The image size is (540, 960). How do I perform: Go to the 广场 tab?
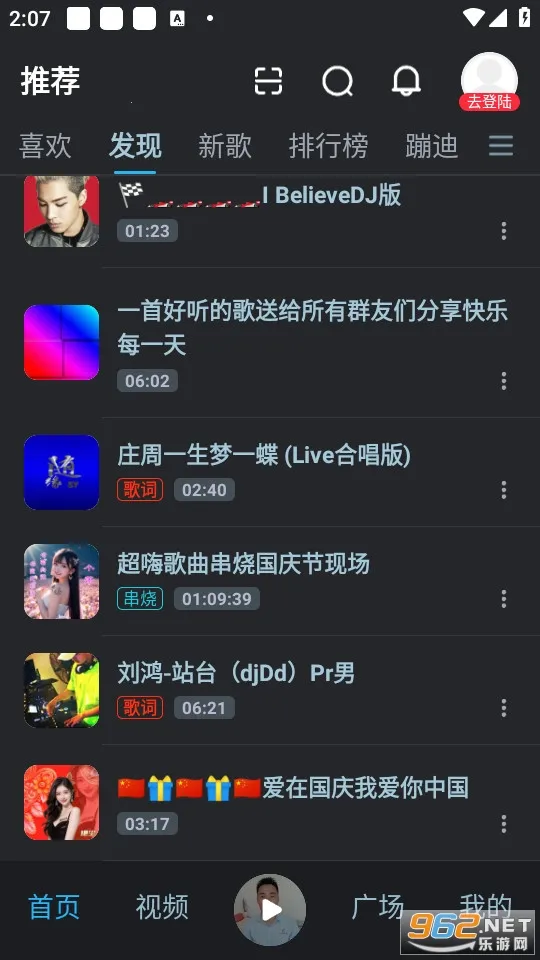coord(378,907)
